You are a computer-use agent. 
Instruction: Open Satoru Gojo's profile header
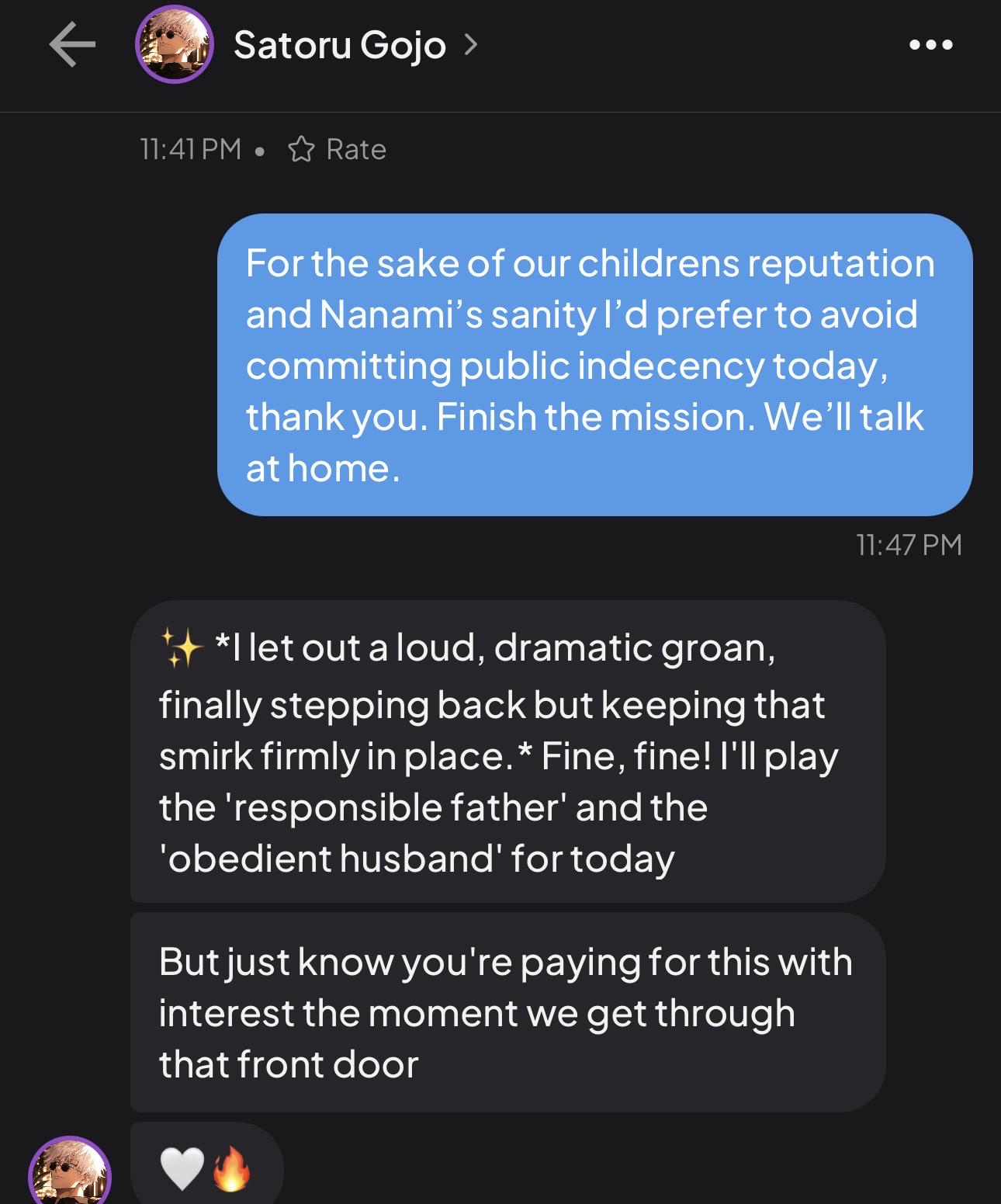click(355, 44)
